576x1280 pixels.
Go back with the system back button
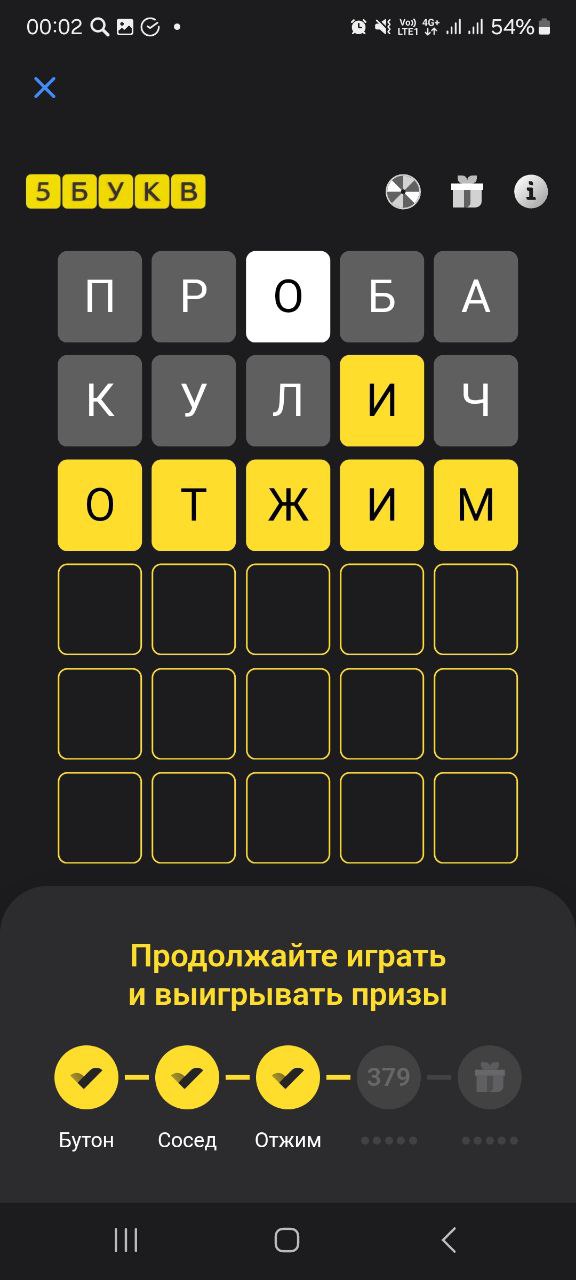pos(449,1241)
